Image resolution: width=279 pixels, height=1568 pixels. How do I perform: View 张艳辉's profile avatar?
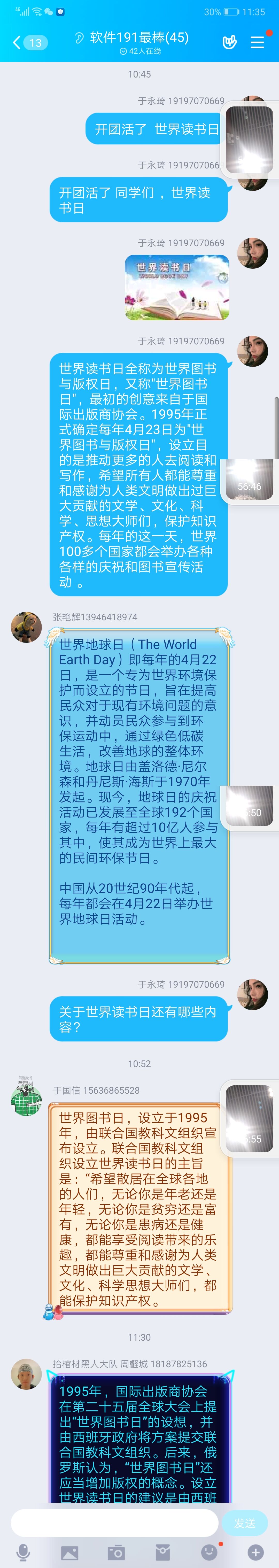26,627
